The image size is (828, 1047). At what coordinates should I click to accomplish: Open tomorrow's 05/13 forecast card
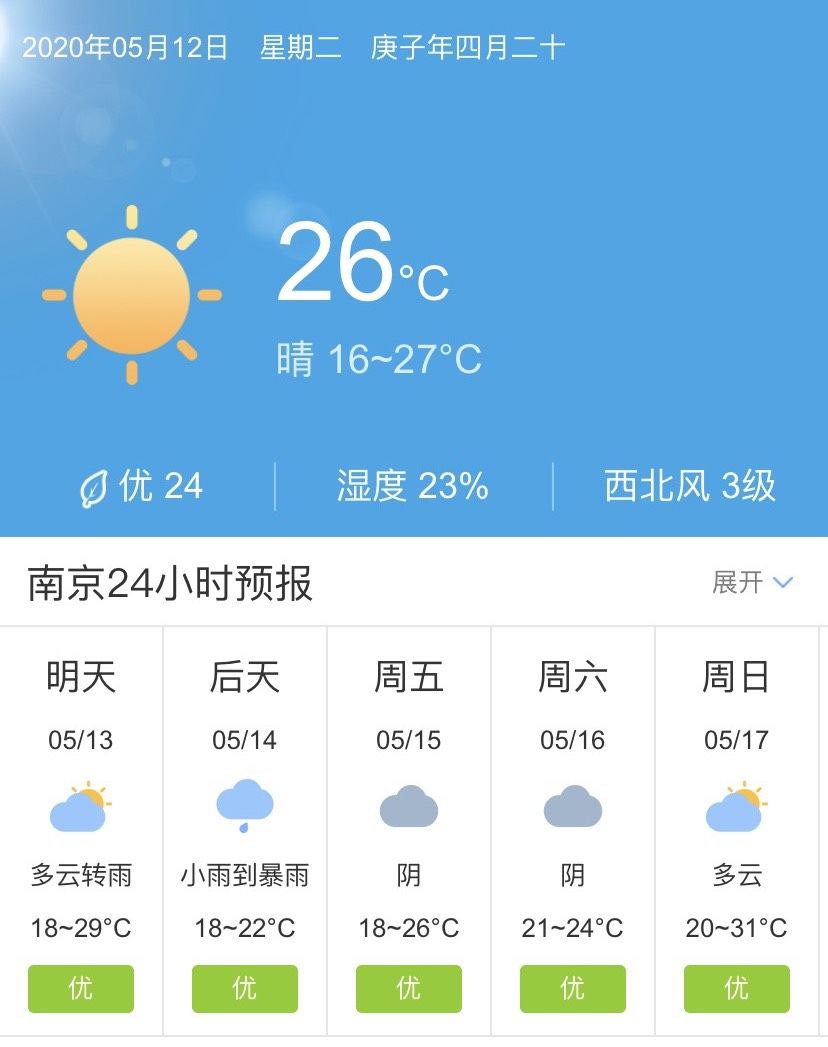point(81,830)
